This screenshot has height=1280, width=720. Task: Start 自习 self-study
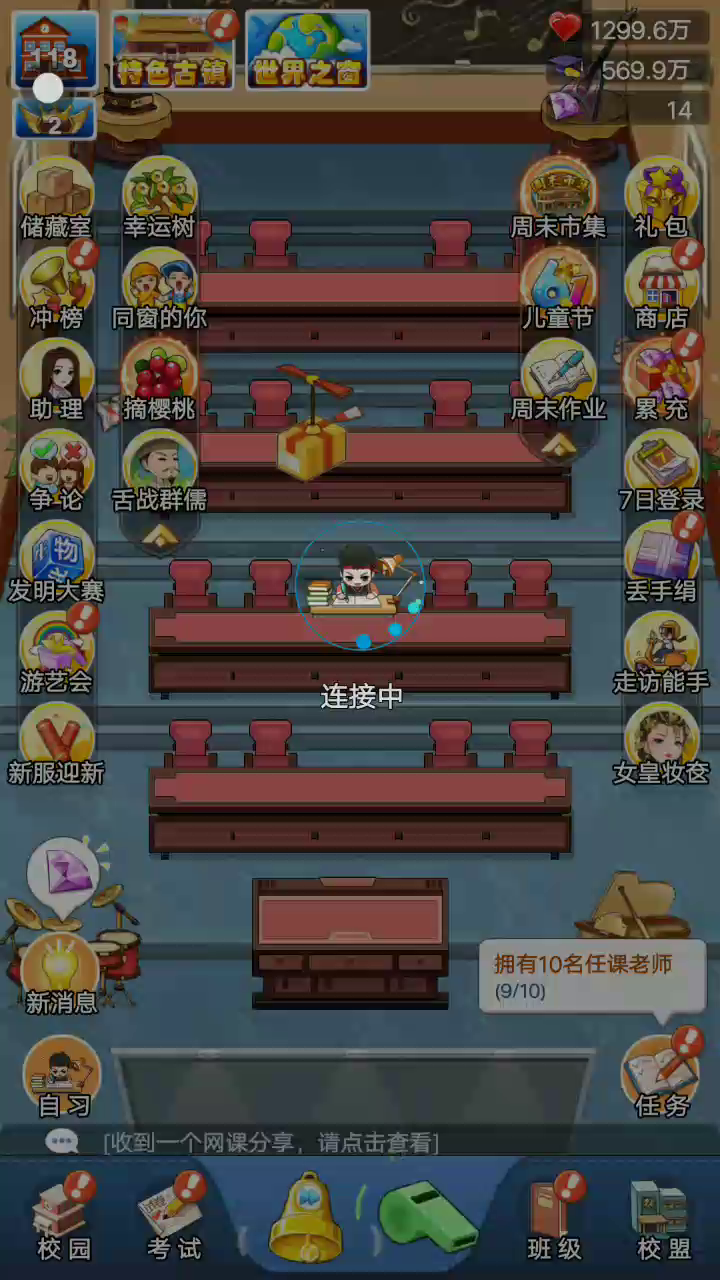coord(62,1076)
